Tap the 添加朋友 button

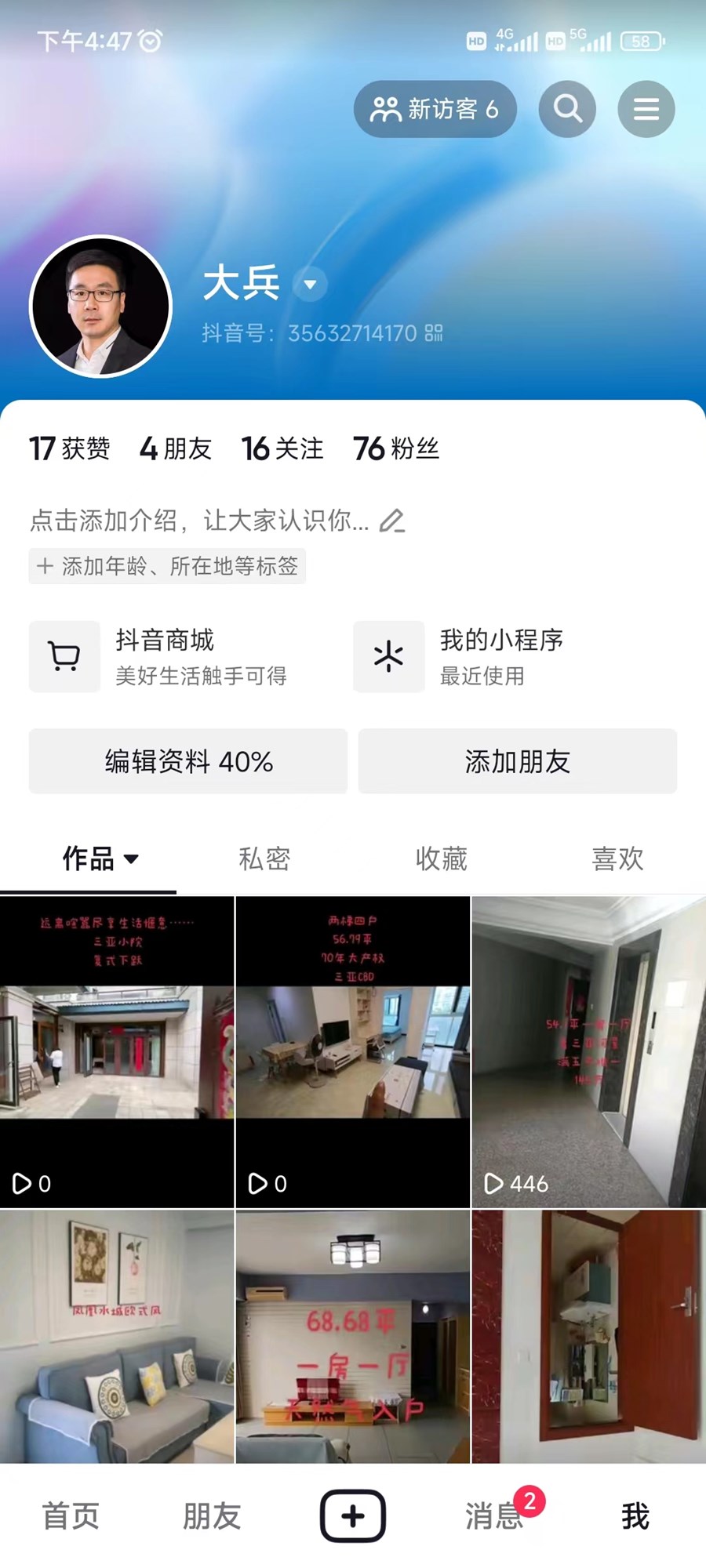[x=518, y=760]
